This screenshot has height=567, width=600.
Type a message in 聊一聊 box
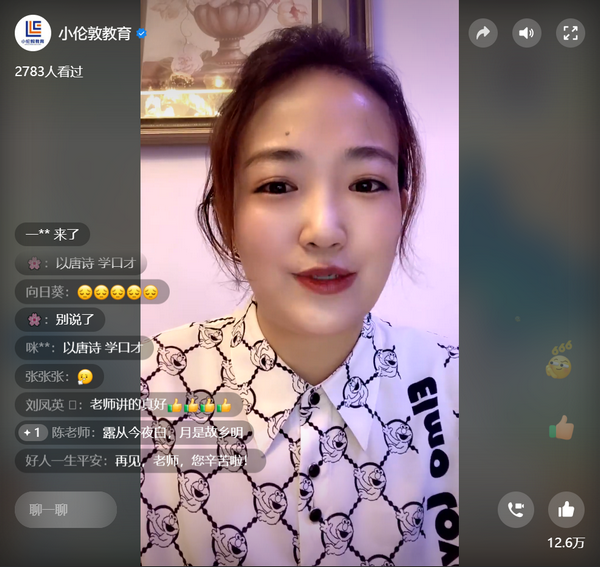(x=65, y=510)
